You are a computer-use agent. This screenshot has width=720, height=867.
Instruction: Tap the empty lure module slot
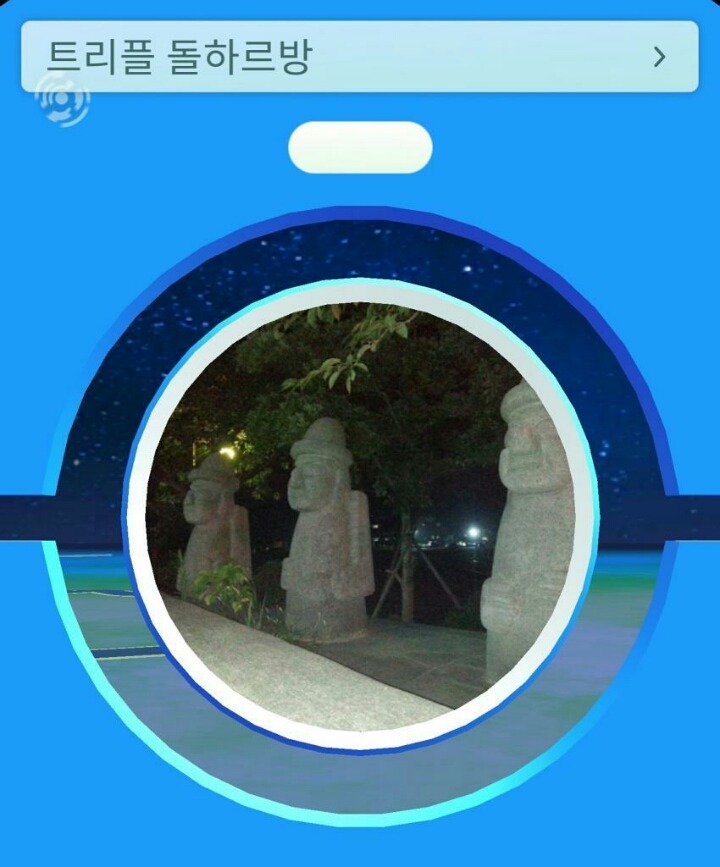point(360,148)
